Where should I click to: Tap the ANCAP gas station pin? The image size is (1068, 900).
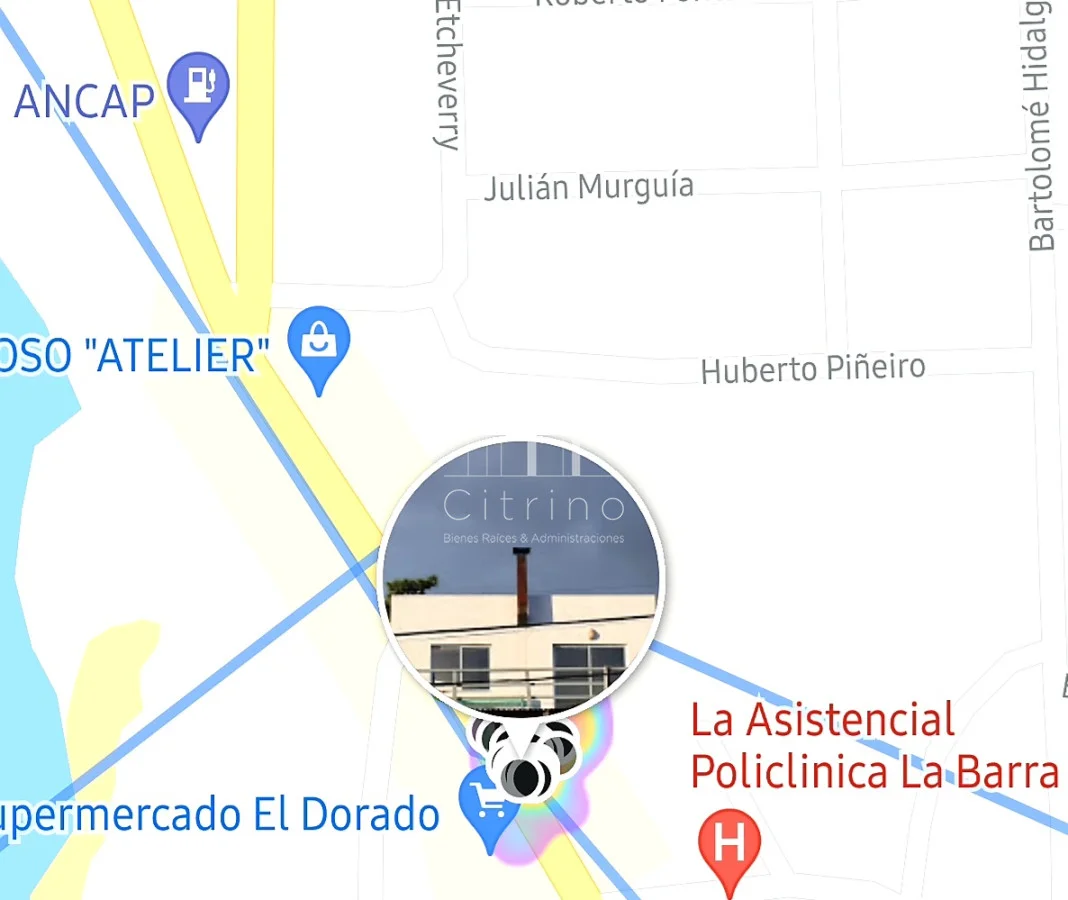(198, 88)
